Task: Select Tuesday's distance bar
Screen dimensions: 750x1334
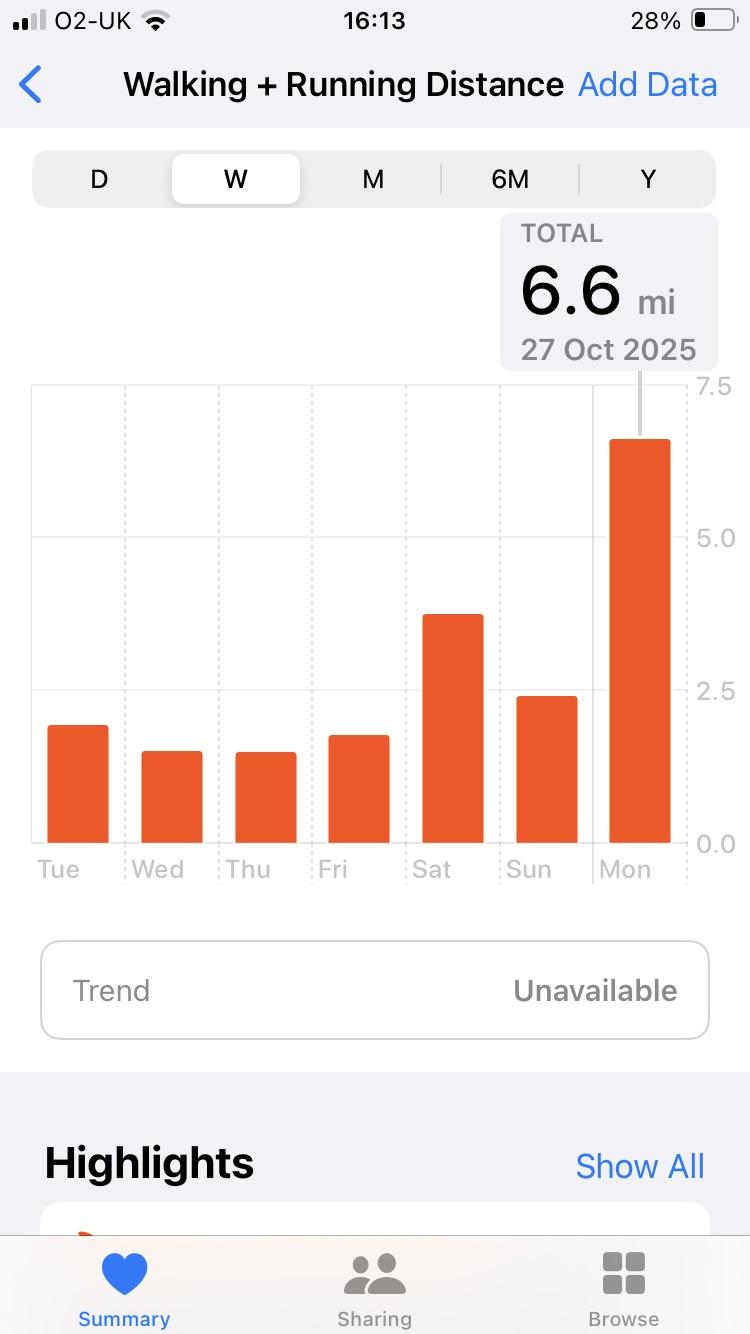Action: pos(78,783)
